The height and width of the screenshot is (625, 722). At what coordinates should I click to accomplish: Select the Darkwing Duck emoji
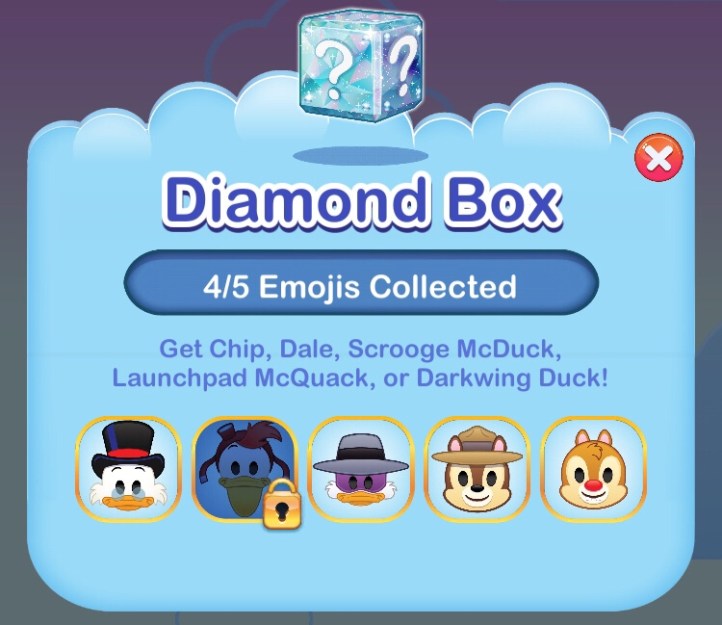361,470
